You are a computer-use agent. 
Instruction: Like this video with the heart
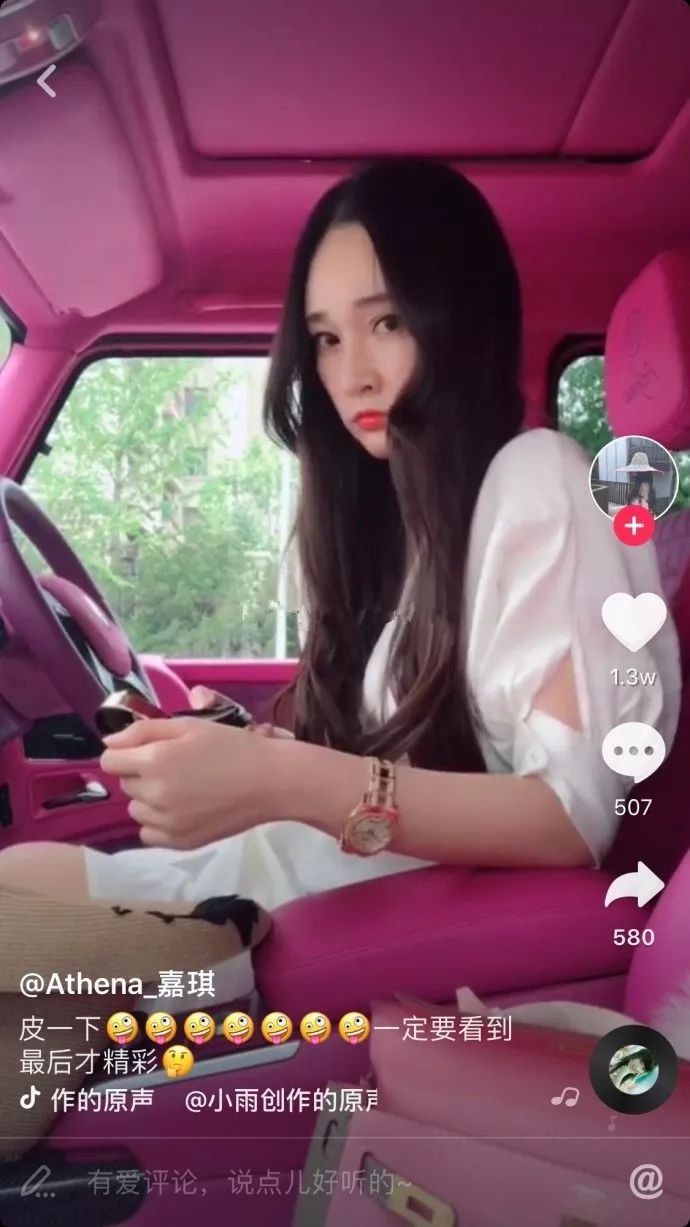coord(633,623)
